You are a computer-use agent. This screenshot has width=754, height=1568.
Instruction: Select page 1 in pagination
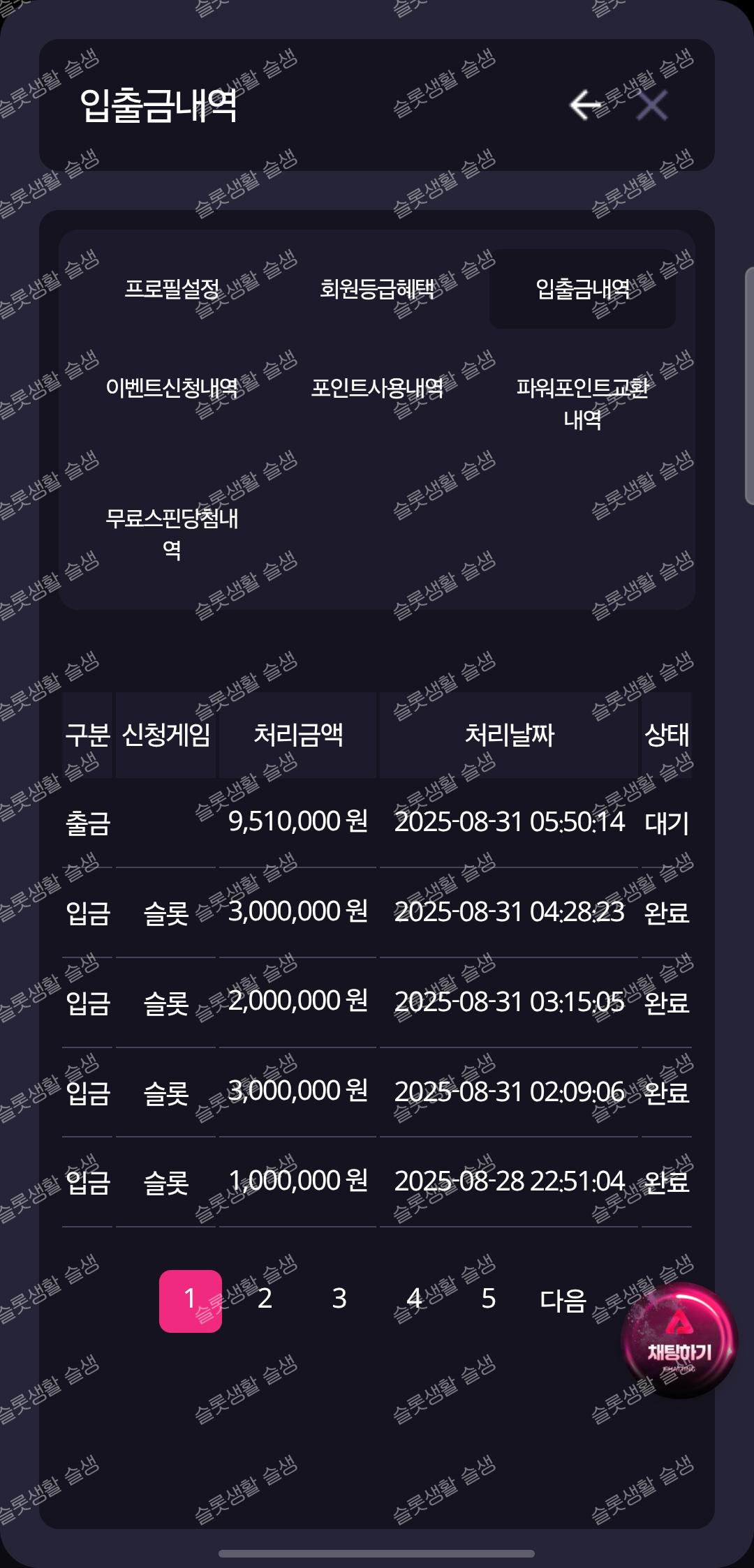tap(191, 1300)
